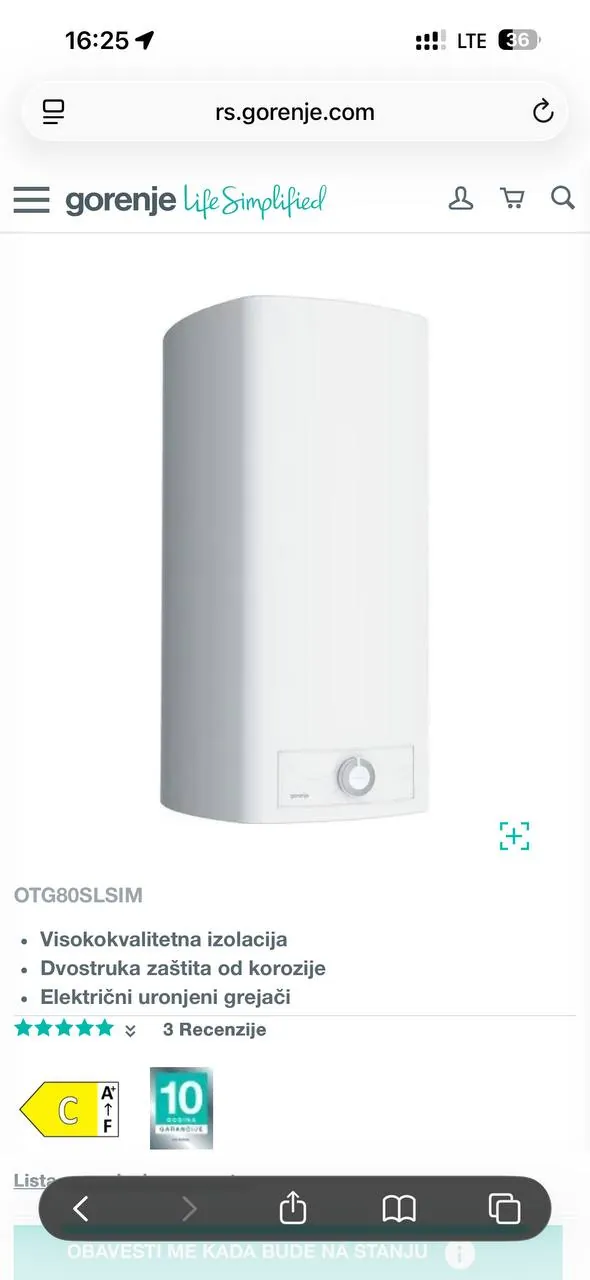Reload the page
The image size is (590, 1280).
click(x=543, y=112)
